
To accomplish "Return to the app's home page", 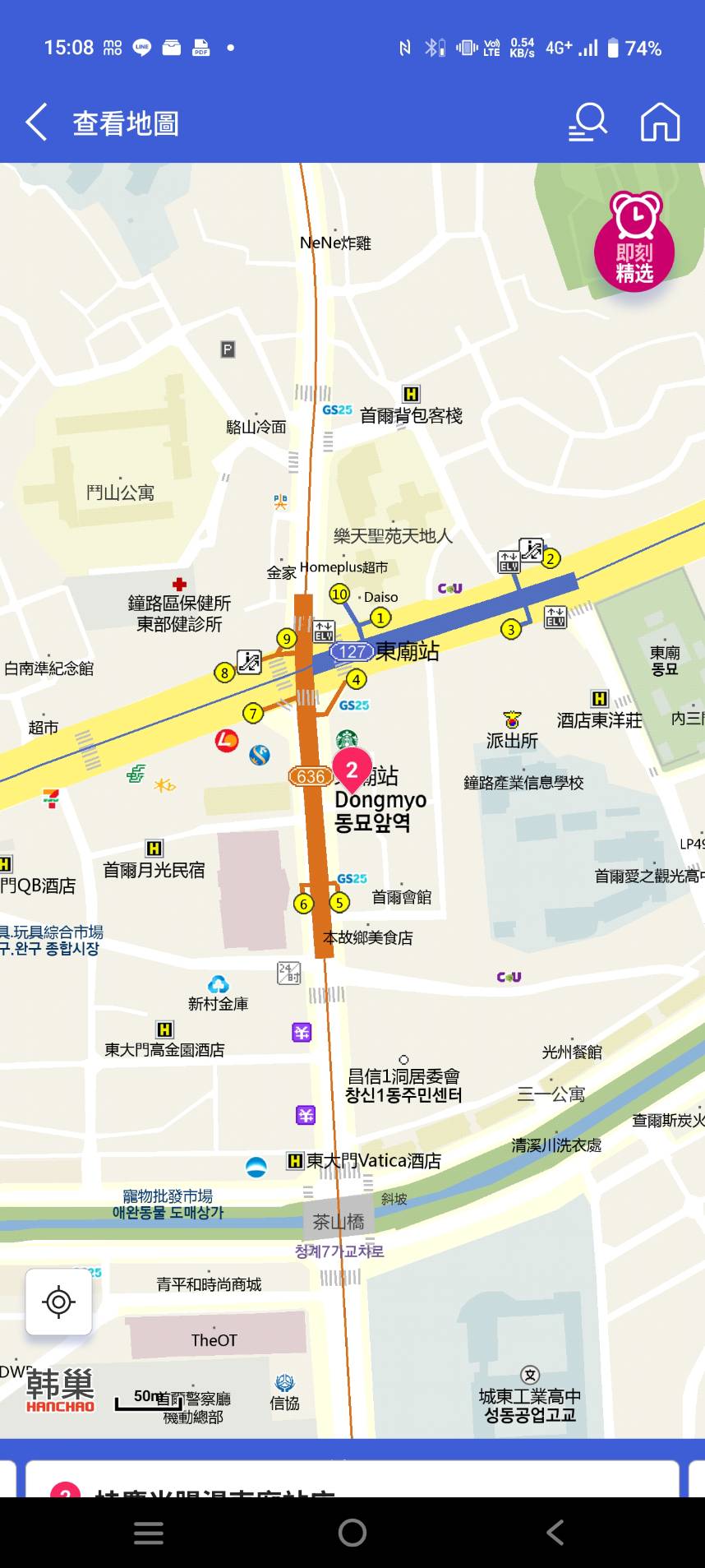I will (x=660, y=123).
